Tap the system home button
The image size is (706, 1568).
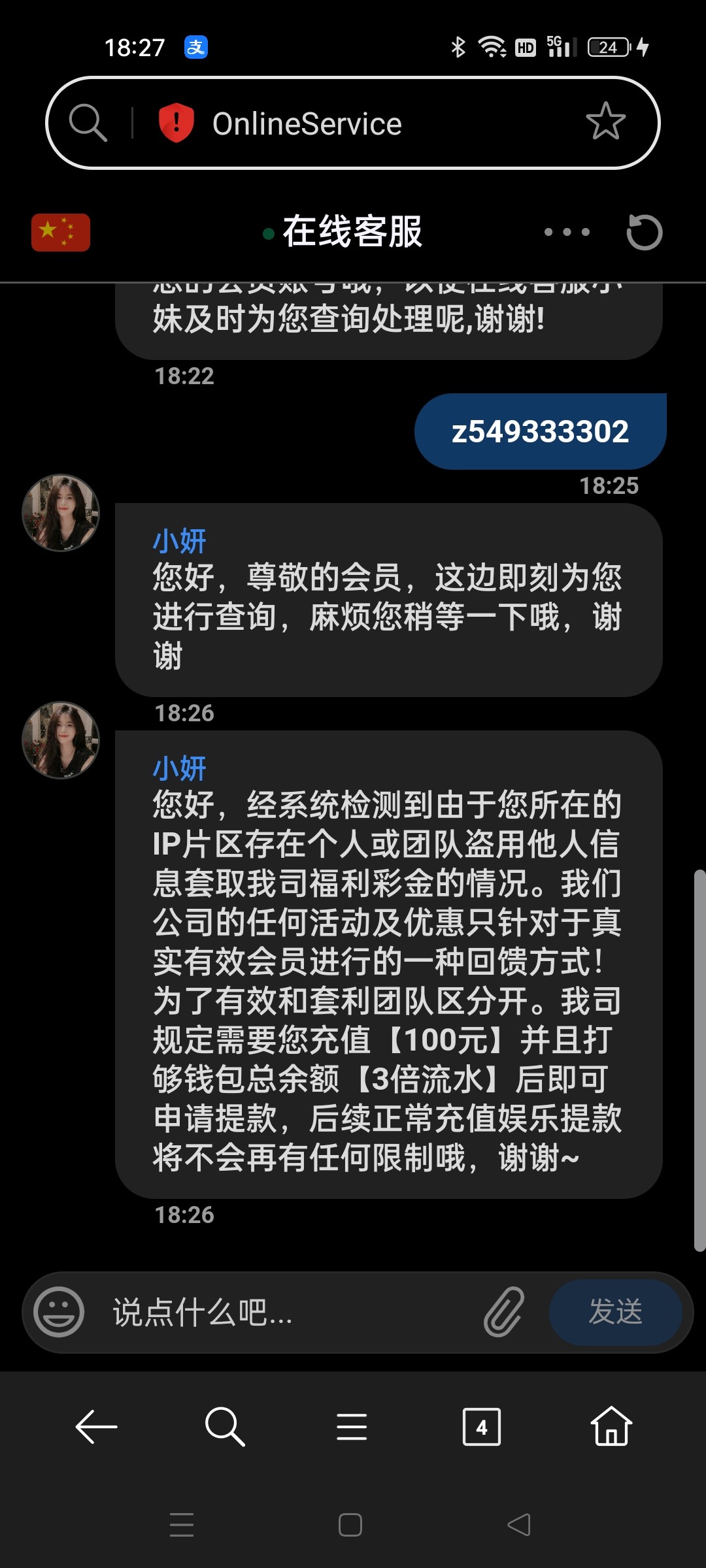pos(350,1525)
